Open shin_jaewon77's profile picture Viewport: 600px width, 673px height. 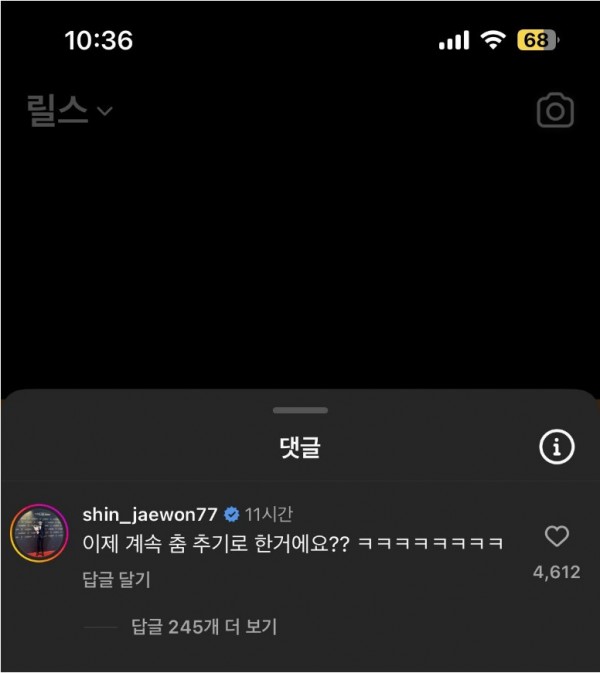click(x=39, y=533)
